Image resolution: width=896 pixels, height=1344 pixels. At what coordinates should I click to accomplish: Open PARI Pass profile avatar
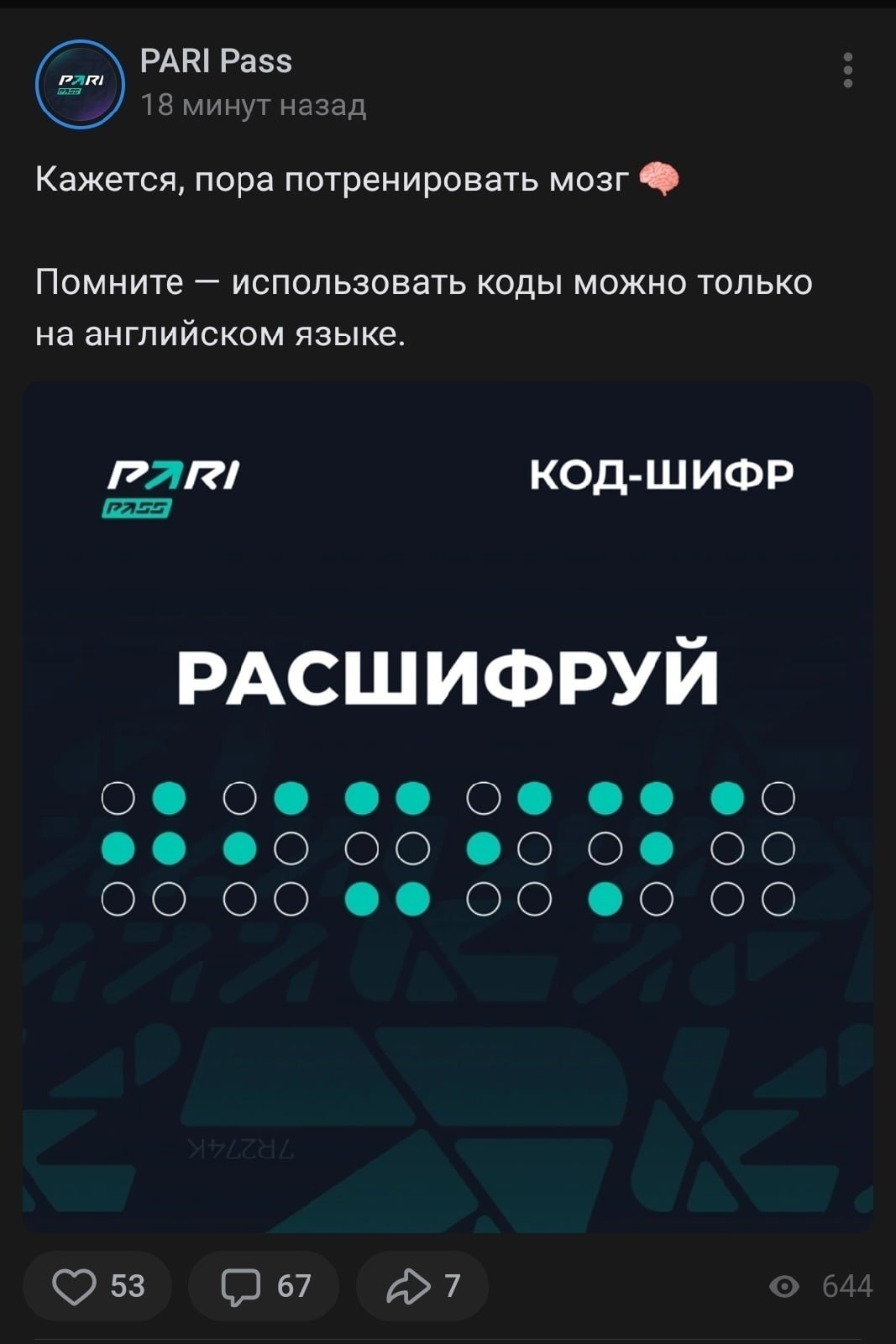(x=80, y=84)
